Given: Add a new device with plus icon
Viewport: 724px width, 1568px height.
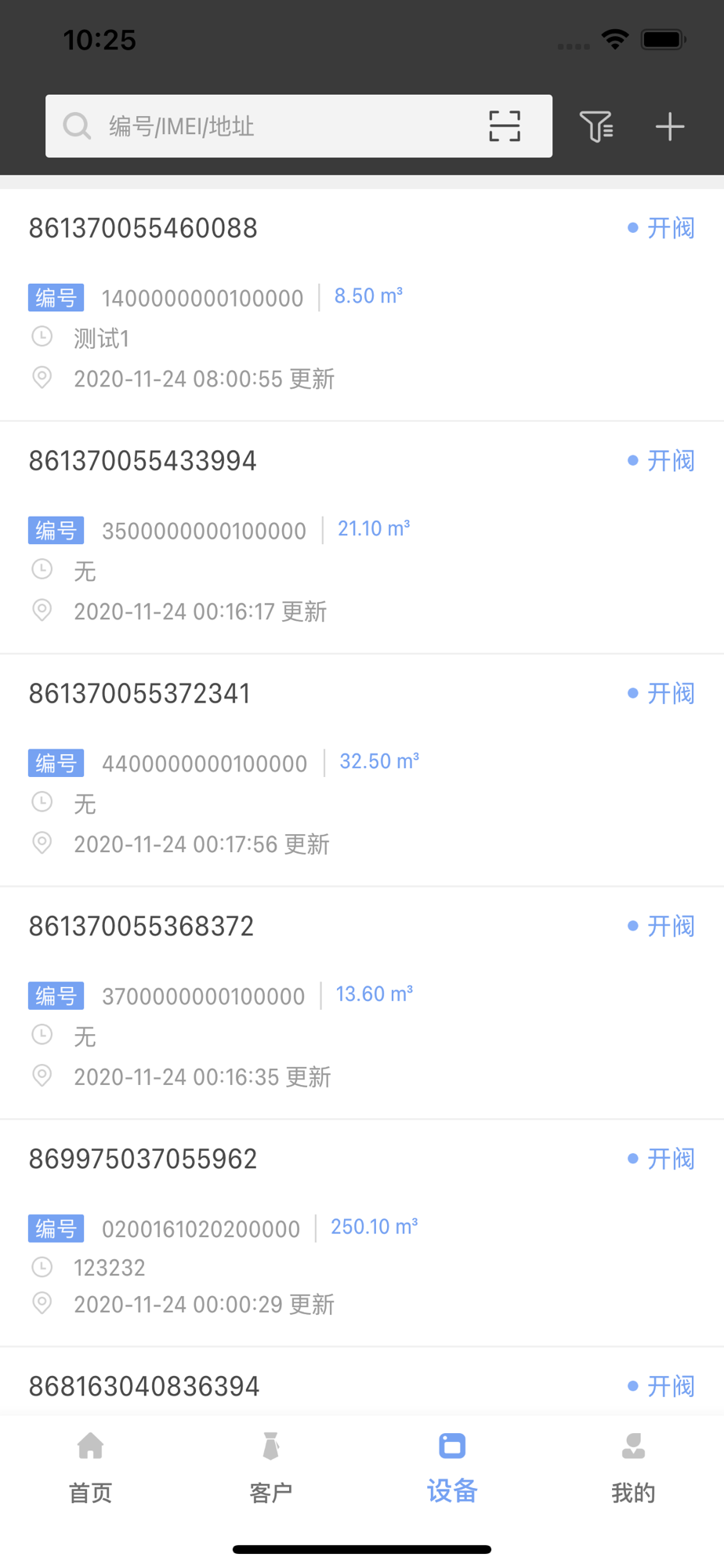Looking at the screenshot, I should [670, 126].
